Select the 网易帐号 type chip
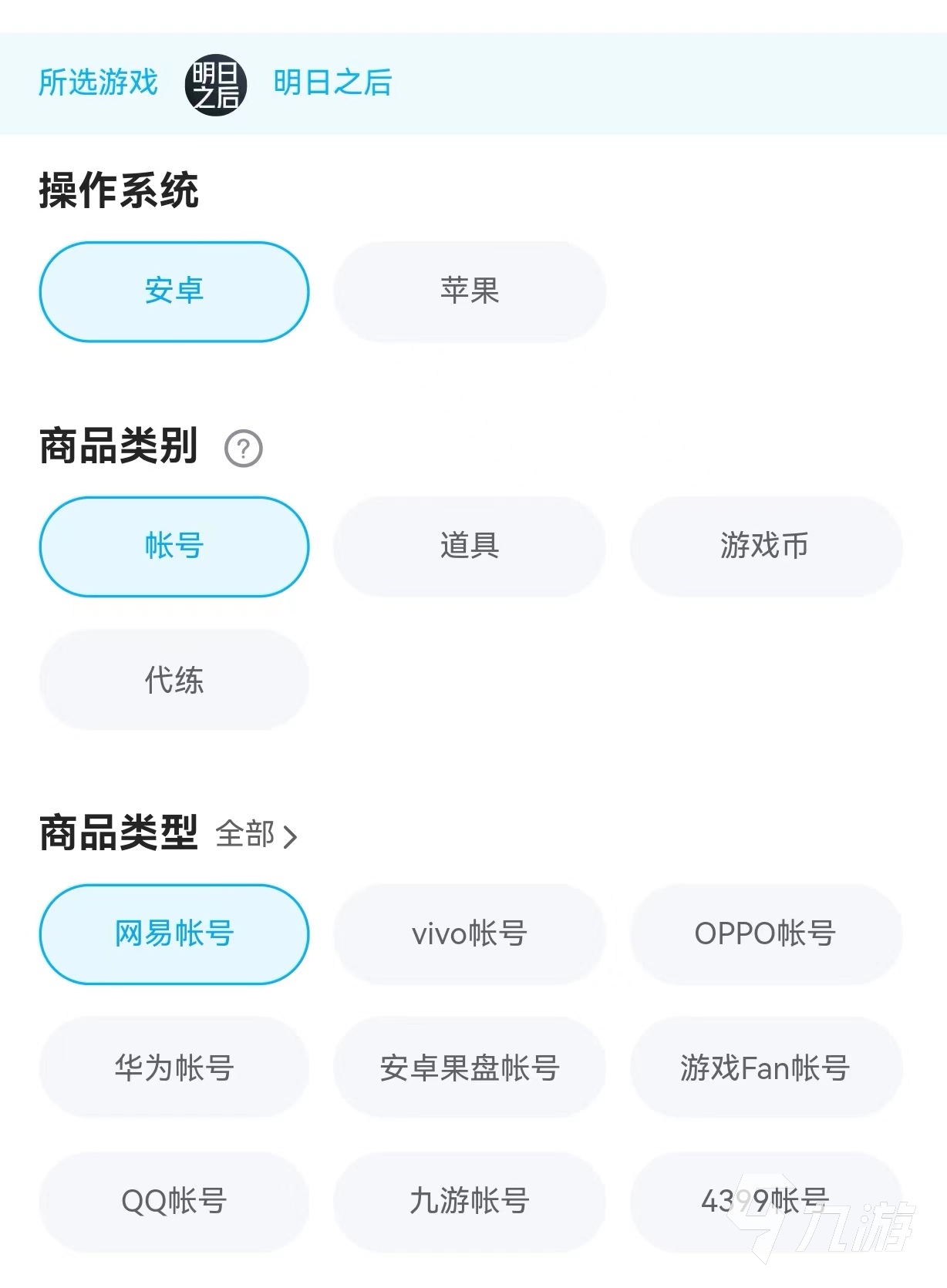947x1288 pixels. coord(174,934)
